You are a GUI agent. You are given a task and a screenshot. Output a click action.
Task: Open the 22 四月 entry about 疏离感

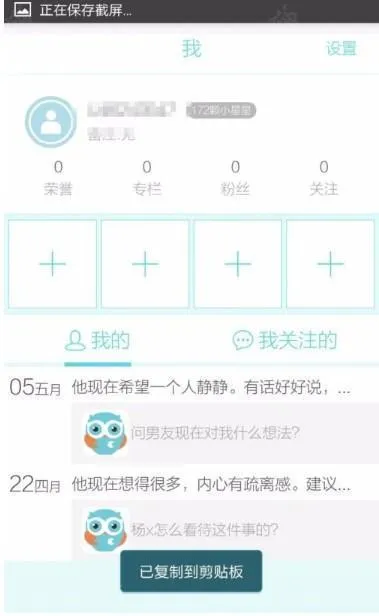click(x=211, y=484)
